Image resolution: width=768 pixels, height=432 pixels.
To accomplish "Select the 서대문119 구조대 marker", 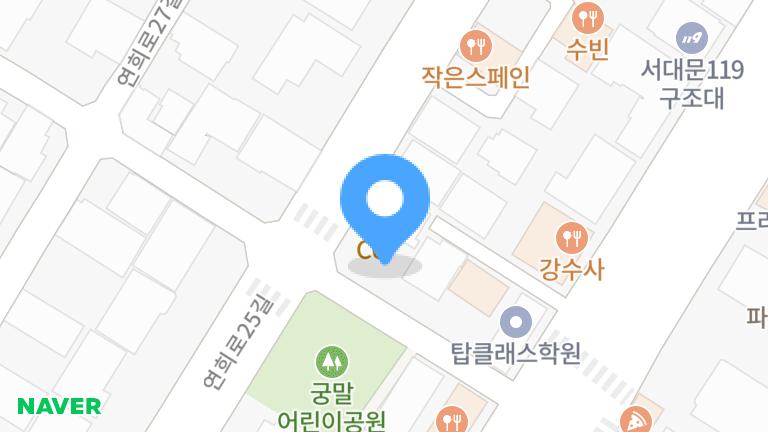I will pos(690,39).
